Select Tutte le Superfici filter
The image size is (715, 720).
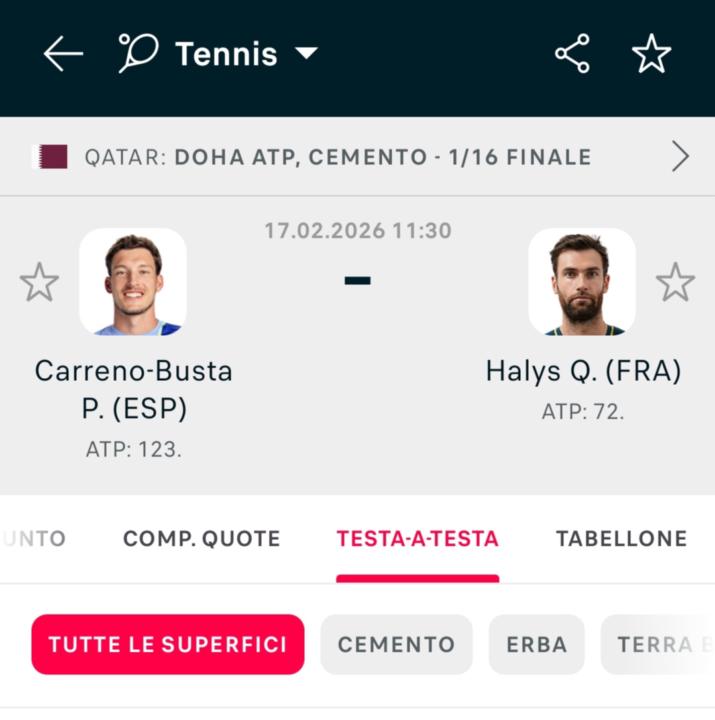pyautogui.click(x=167, y=645)
